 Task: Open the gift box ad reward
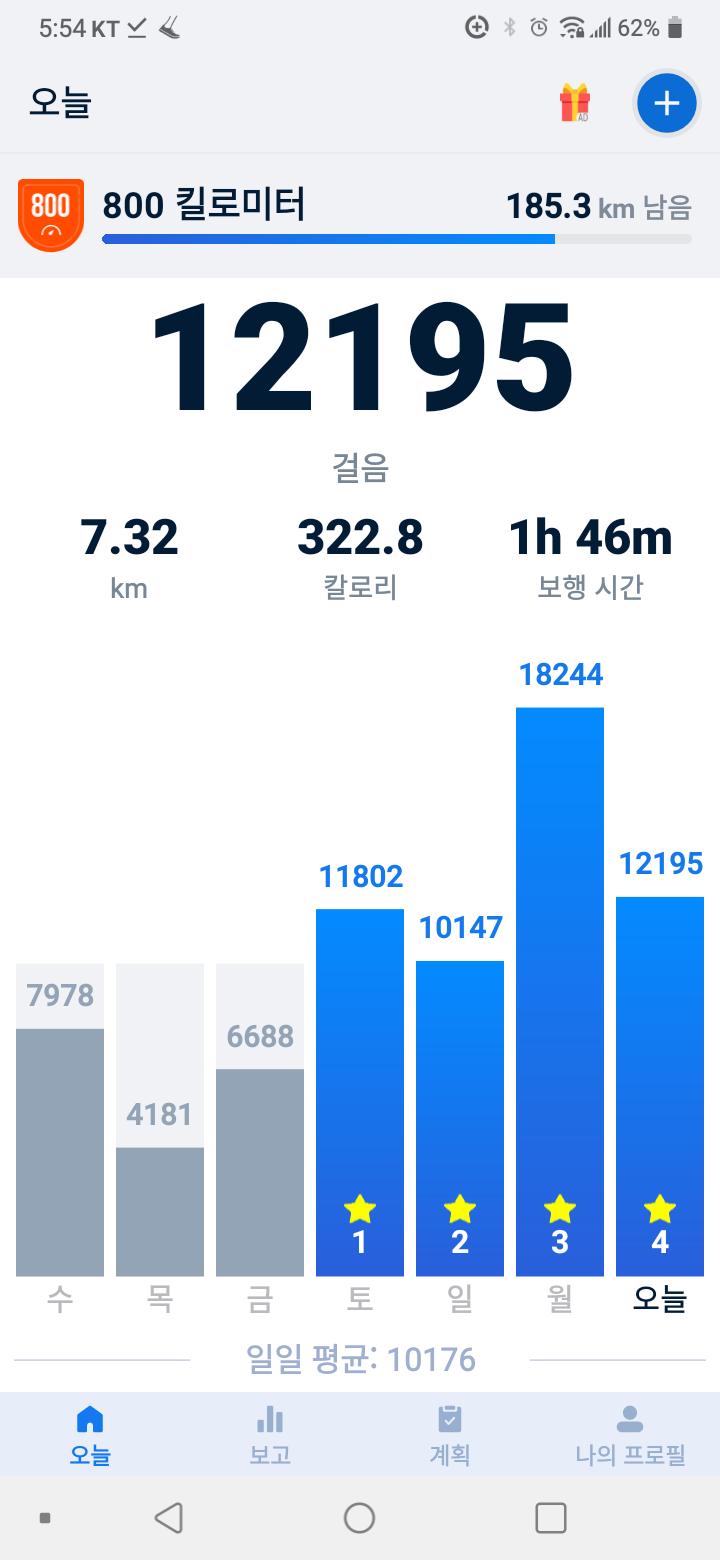pyautogui.click(x=574, y=103)
